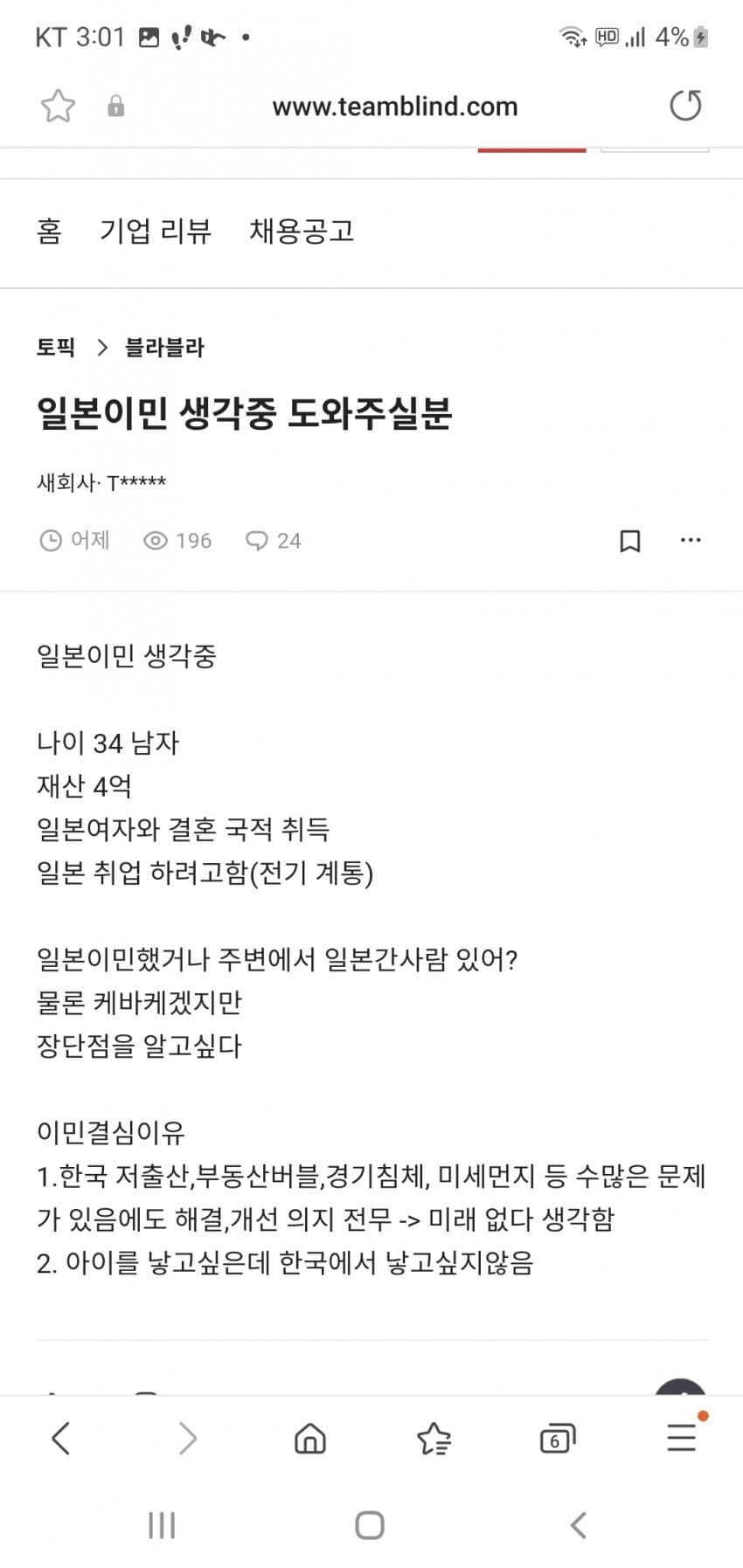
Task: Switch to the 기업 리뷰 menu item
Action: coord(155,231)
